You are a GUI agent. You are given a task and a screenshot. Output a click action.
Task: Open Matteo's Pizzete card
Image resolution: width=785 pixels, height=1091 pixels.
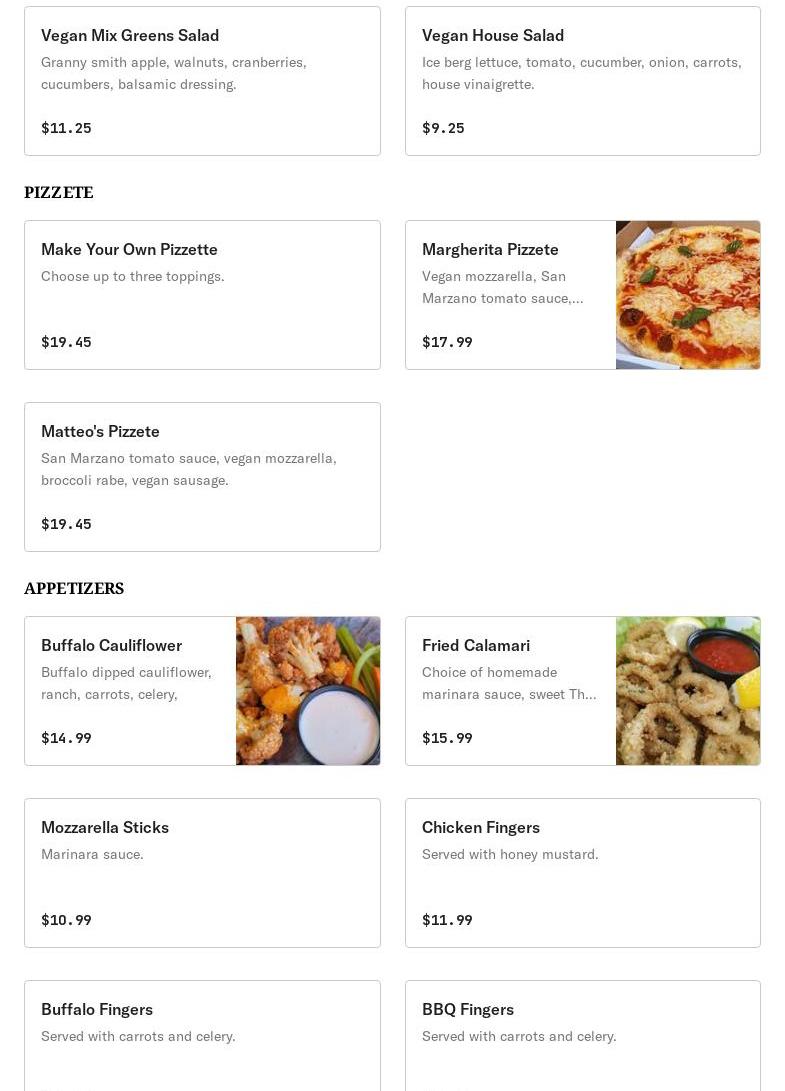click(202, 477)
